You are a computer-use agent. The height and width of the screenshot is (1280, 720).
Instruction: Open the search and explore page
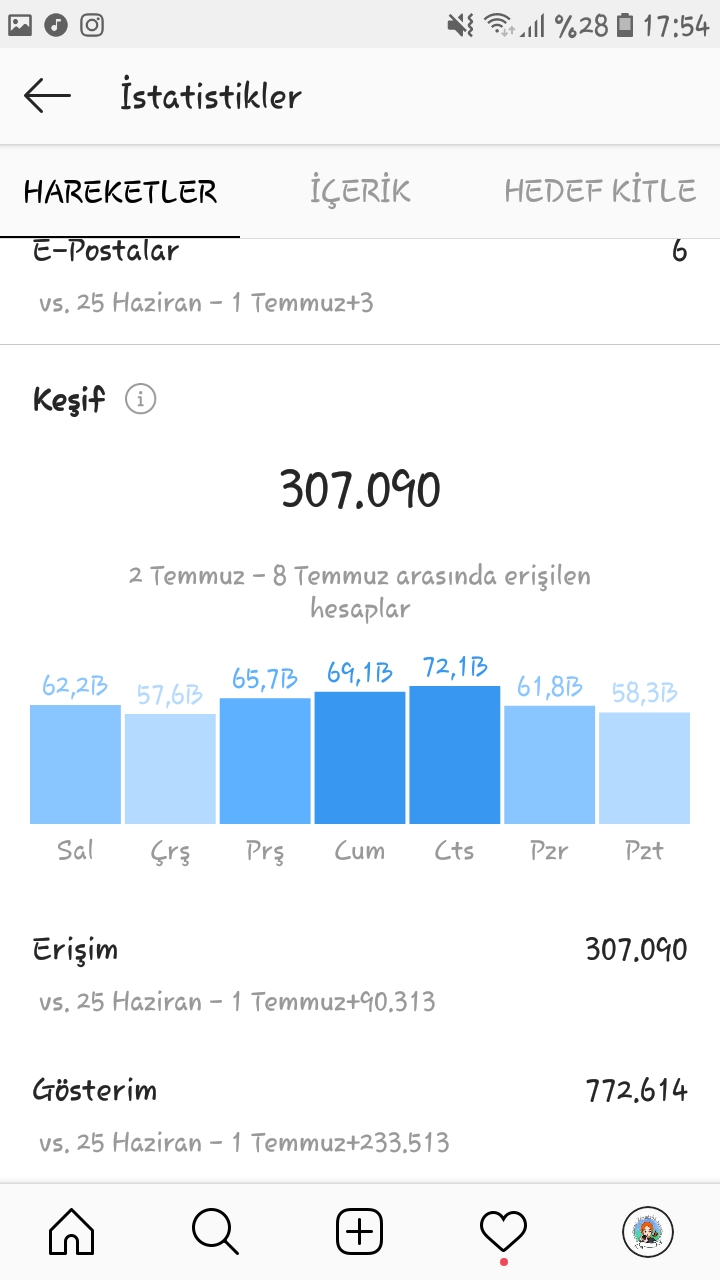pos(216,1231)
